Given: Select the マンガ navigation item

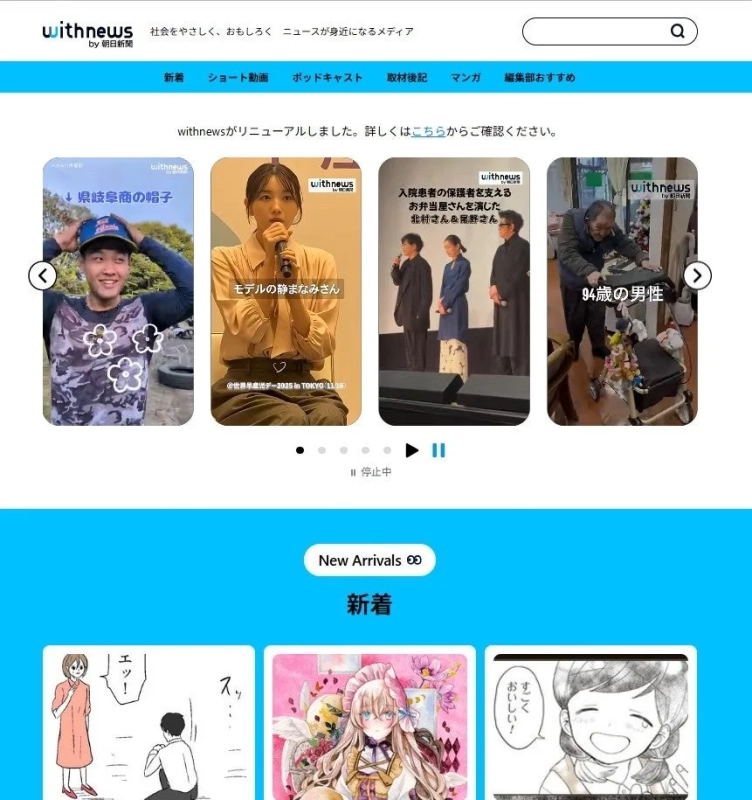Looking at the screenshot, I should click(465, 77).
